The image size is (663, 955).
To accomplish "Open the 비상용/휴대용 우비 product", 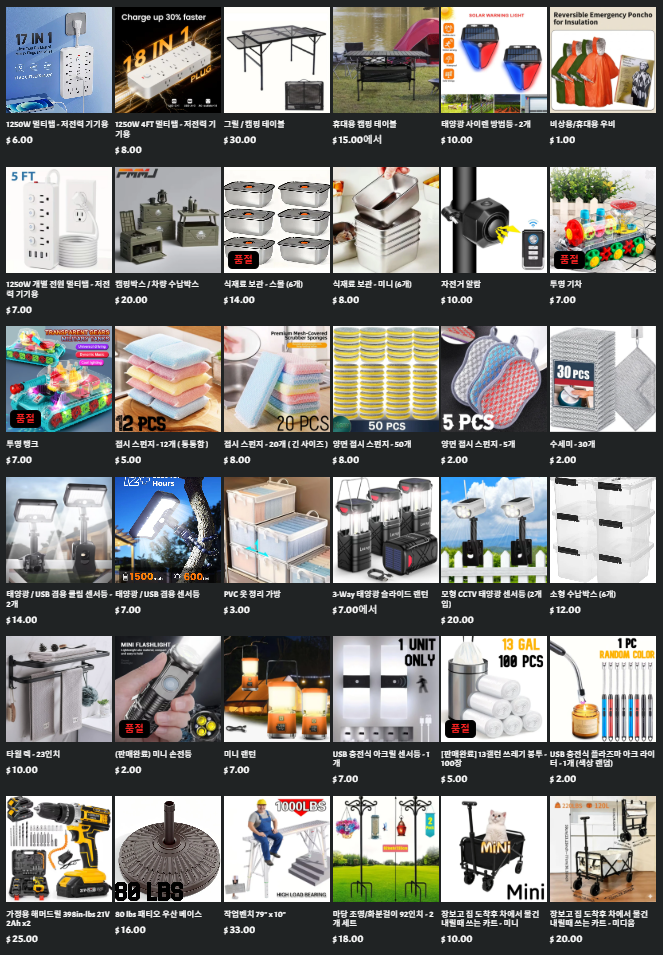I will click(x=603, y=60).
